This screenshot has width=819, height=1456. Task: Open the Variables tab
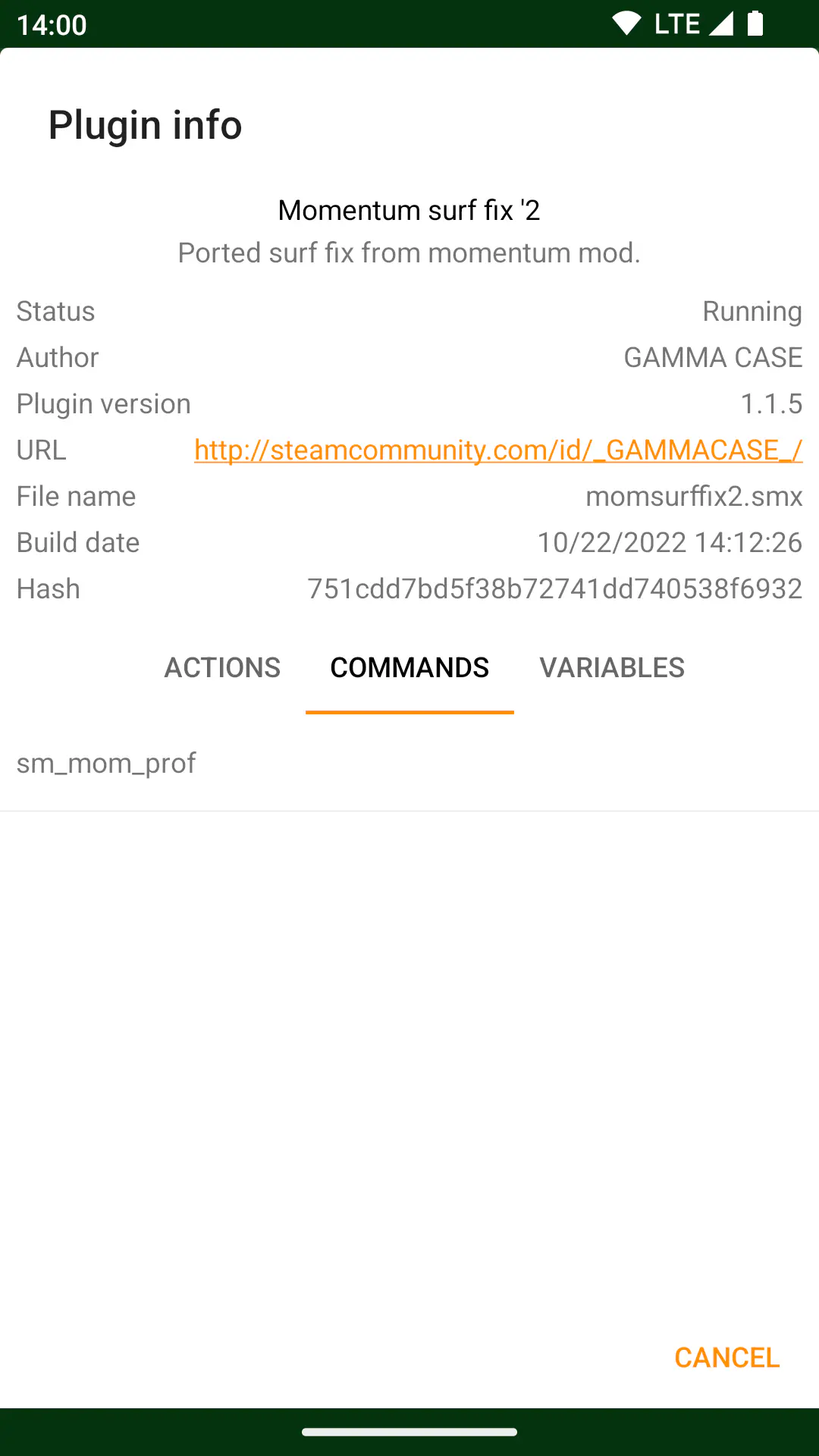click(x=612, y=668)
